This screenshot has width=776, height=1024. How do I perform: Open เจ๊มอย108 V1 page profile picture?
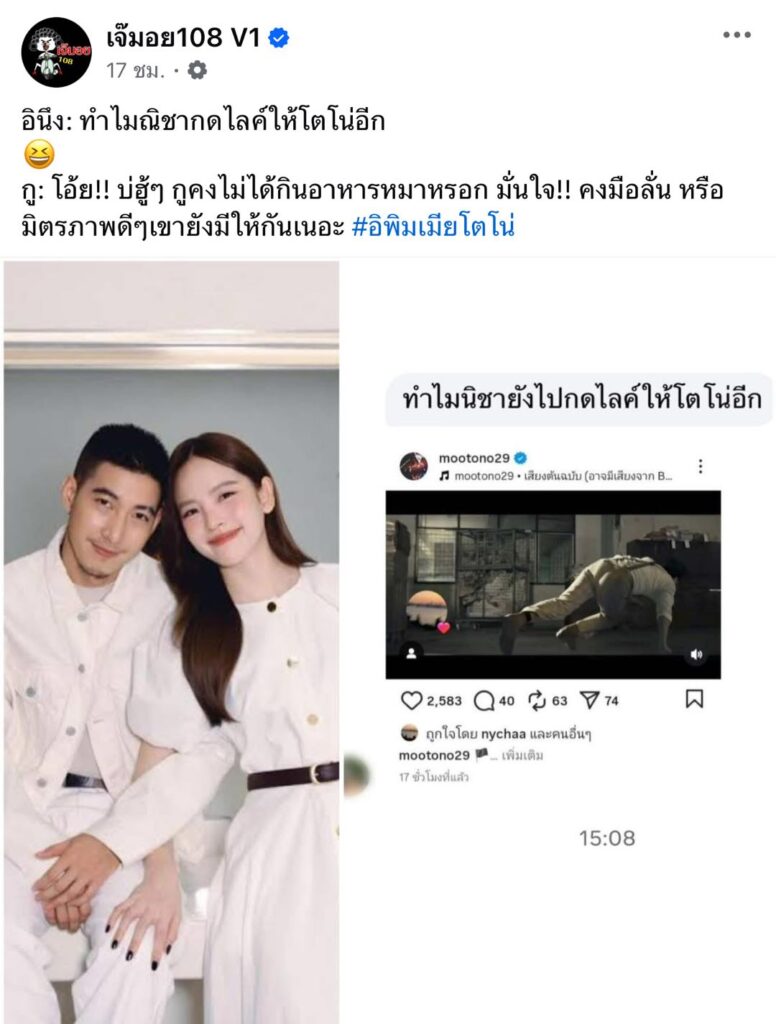pos(56,52)
